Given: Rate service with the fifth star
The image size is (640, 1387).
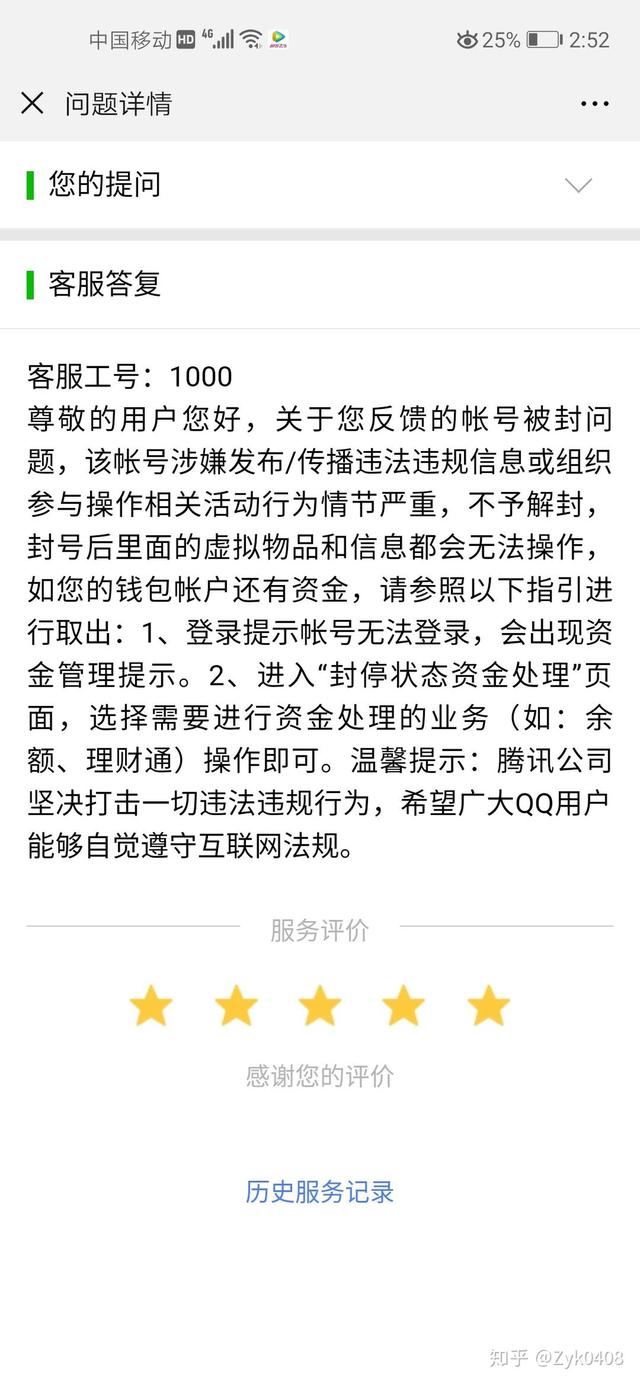Looking at the screenshot, I should coord(488,1005).
